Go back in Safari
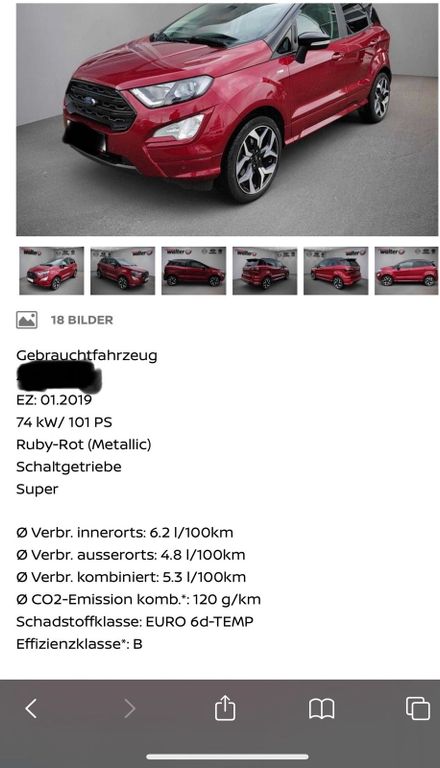Viewport: 440px width, 768px height. [31, 708]
